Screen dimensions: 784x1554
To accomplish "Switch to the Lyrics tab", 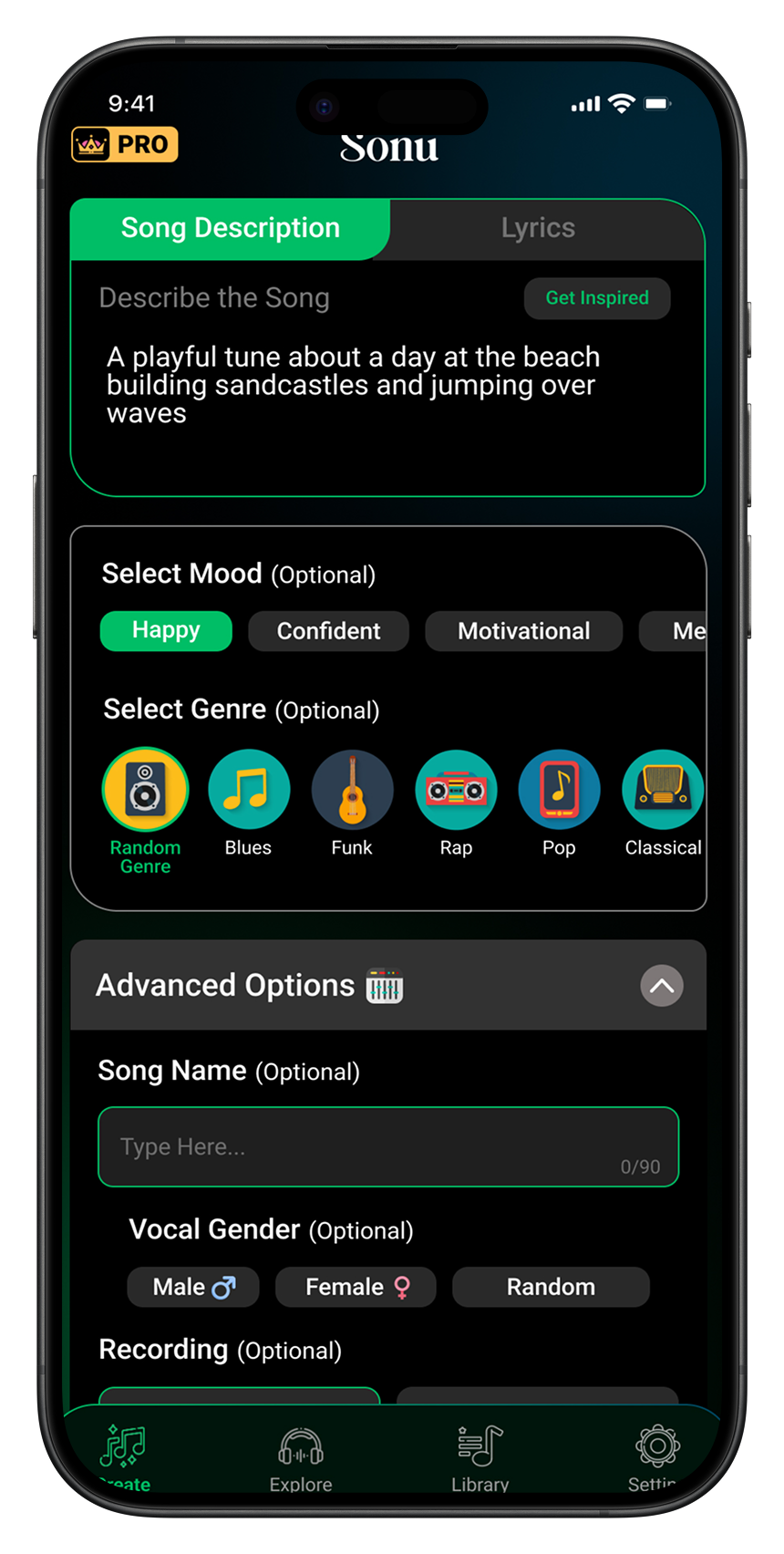I will (538, 228).
